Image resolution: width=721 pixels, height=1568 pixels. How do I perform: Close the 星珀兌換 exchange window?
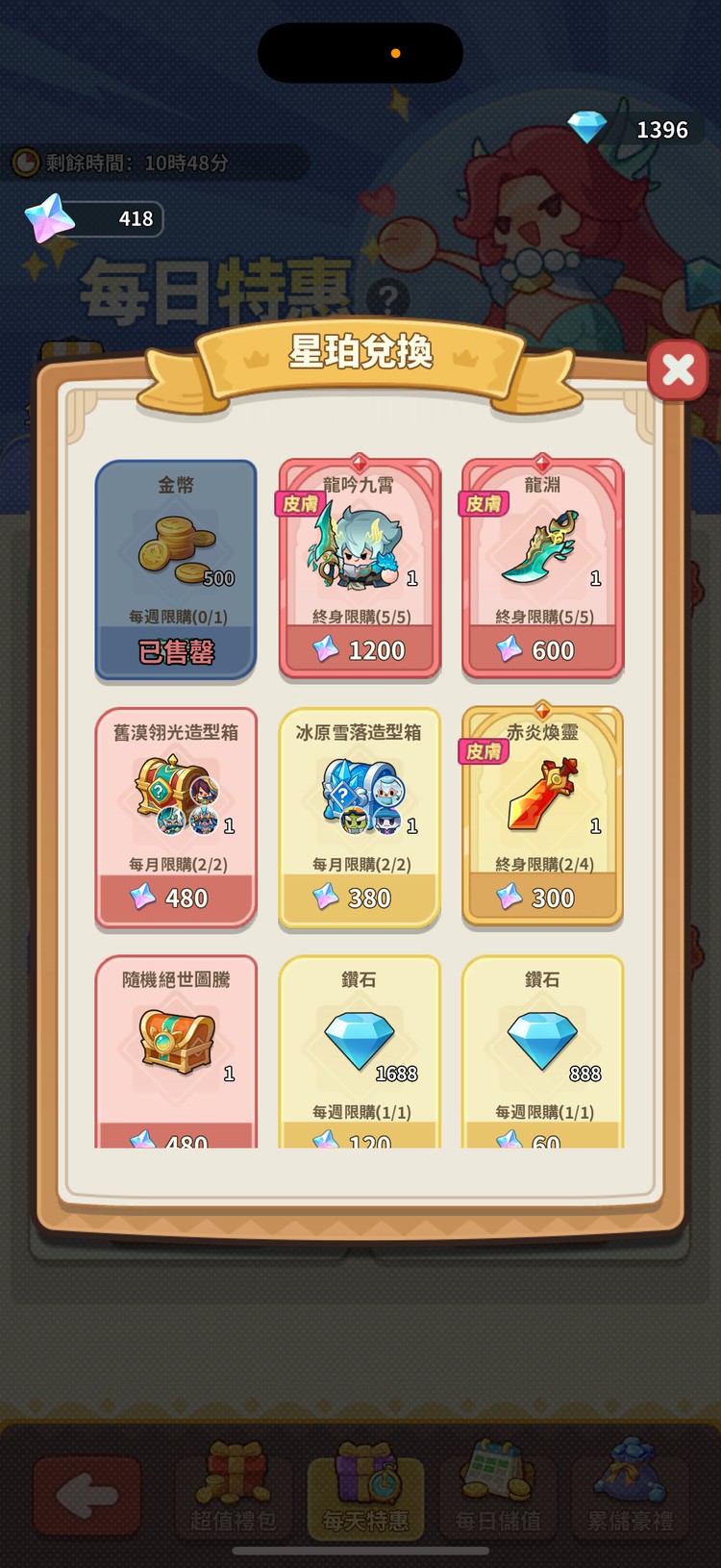click(678, 370)
